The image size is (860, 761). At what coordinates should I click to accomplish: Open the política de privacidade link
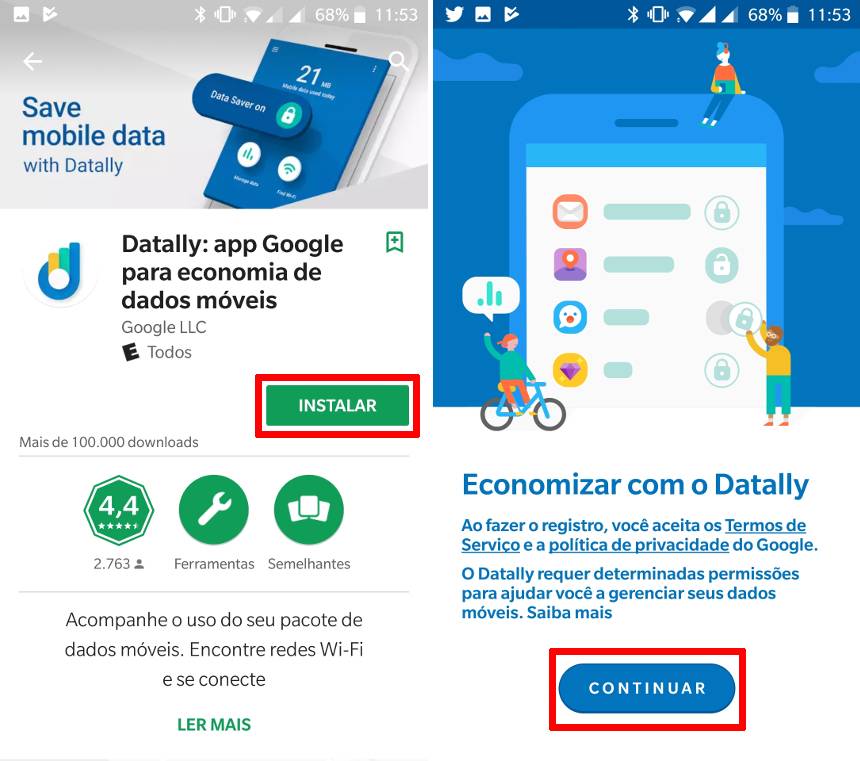click(x=638, y=545)
